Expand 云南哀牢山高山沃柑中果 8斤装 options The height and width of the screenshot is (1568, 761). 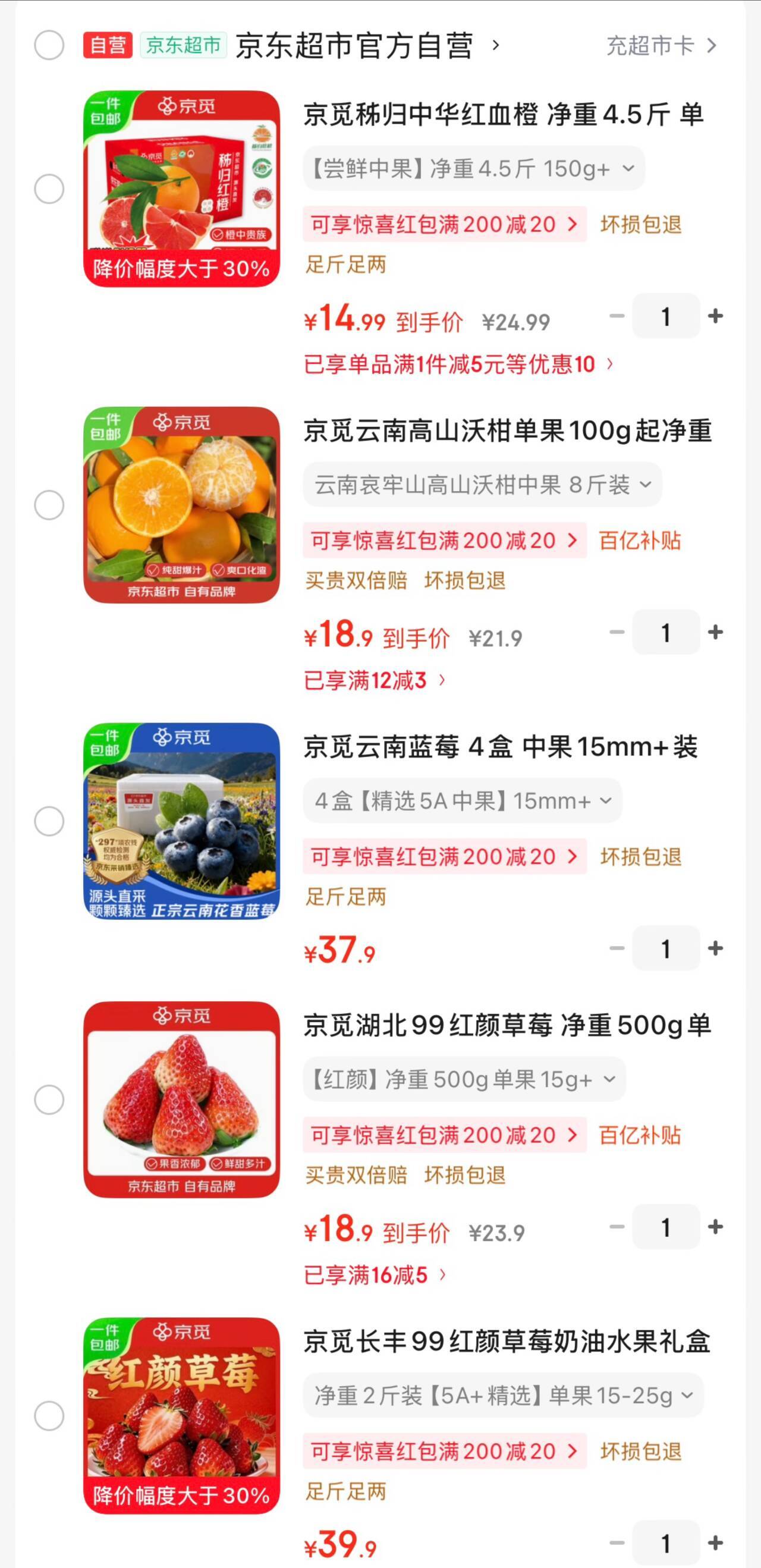click(482, 485)
